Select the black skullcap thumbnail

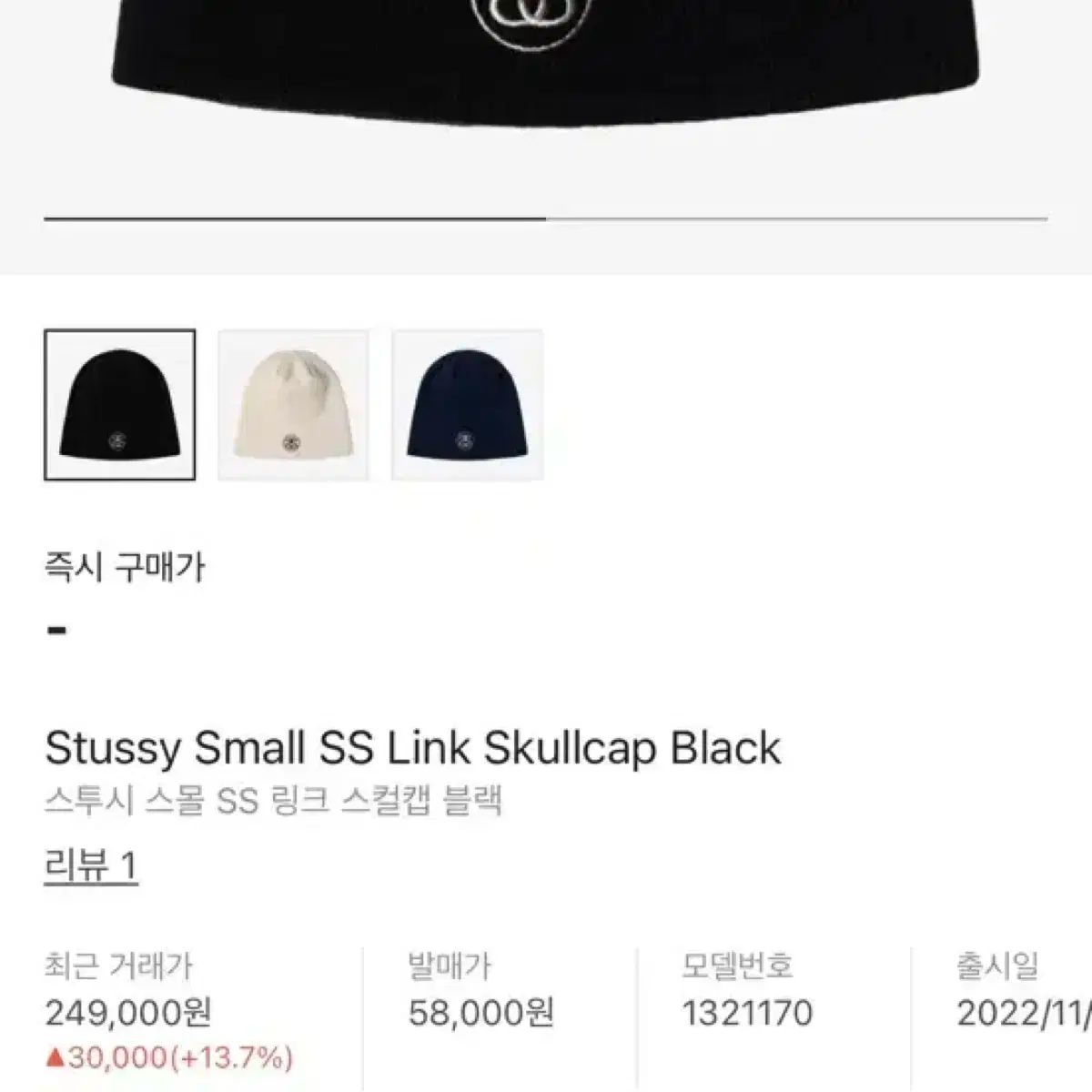click(119, 405)
